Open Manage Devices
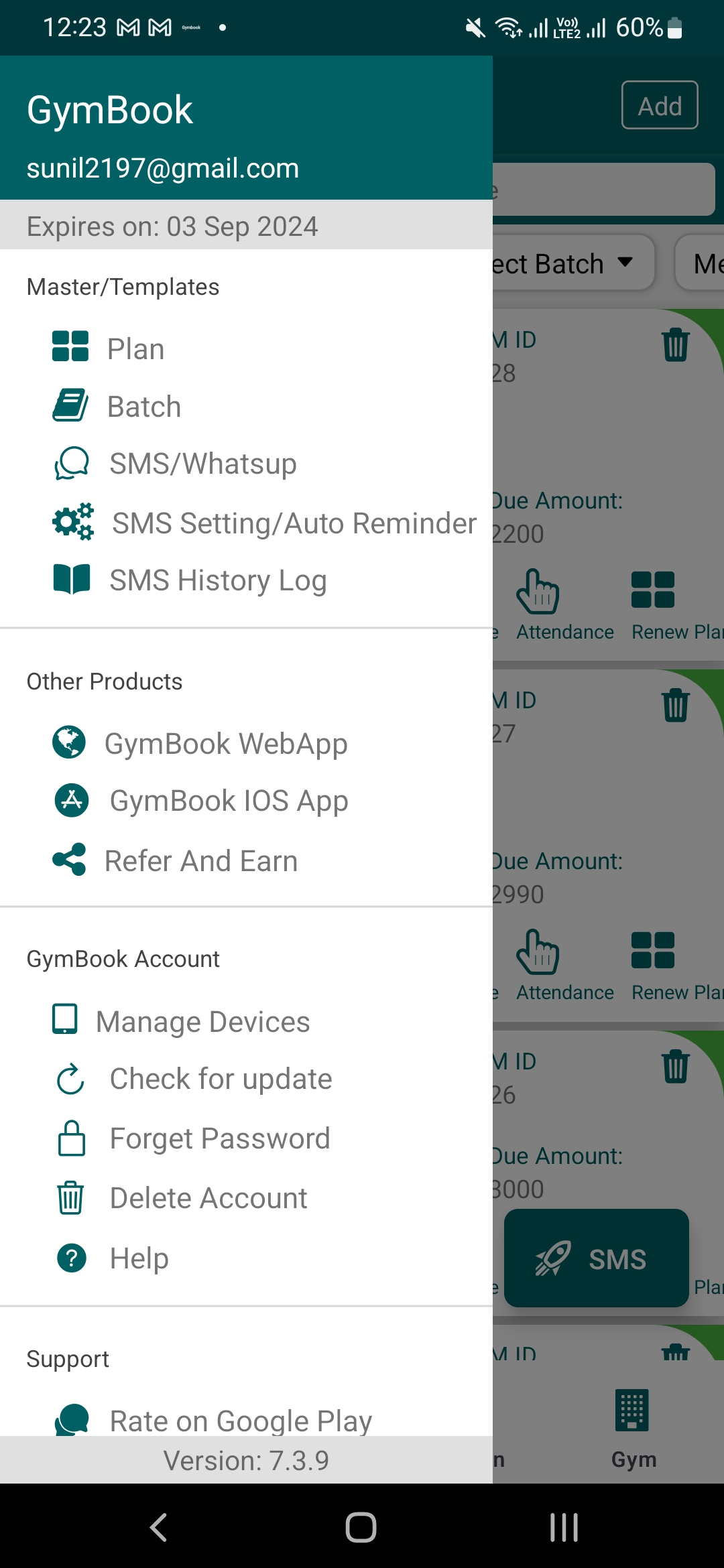 [x=202, y=1021]
